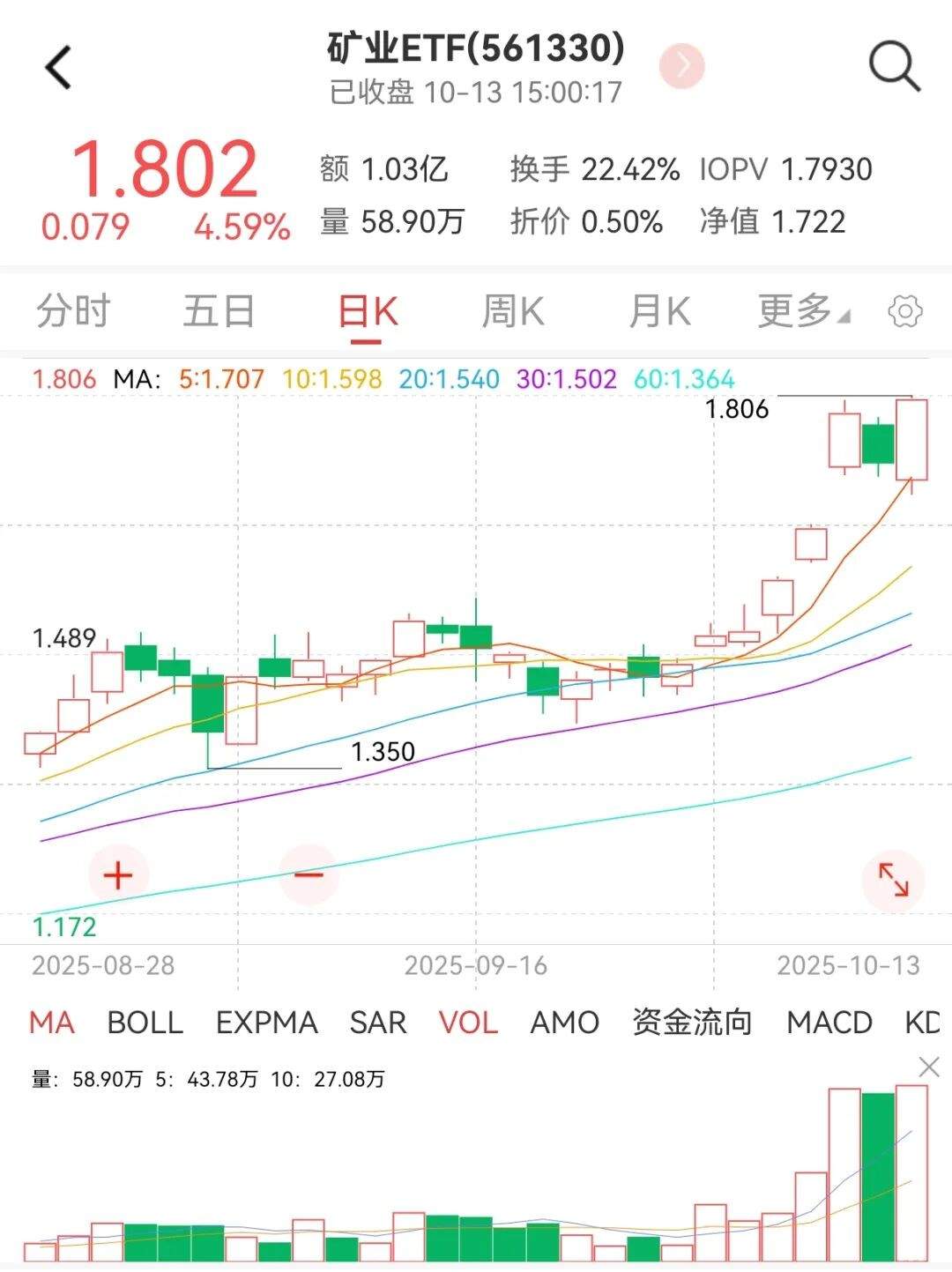
Task: Expand the chart to fullscreen
Action: 893,880
